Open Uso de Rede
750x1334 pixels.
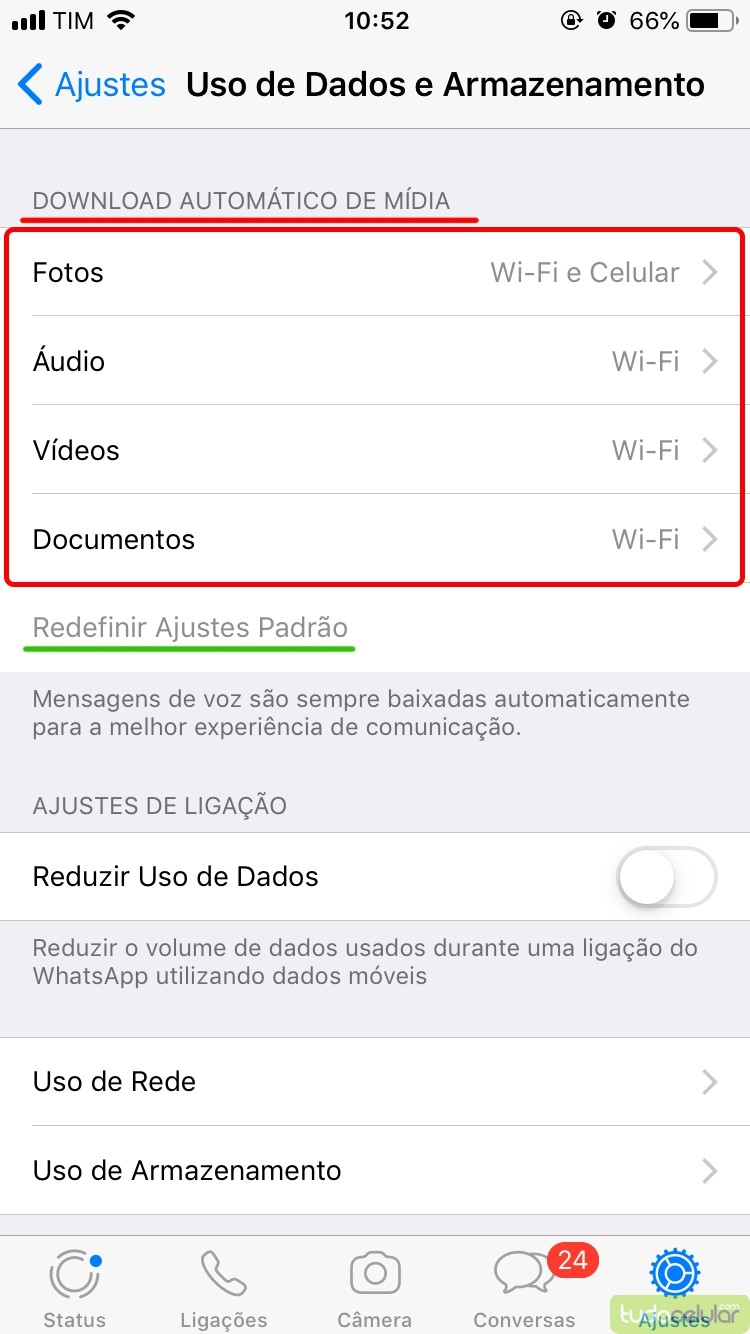point(375,1081)
